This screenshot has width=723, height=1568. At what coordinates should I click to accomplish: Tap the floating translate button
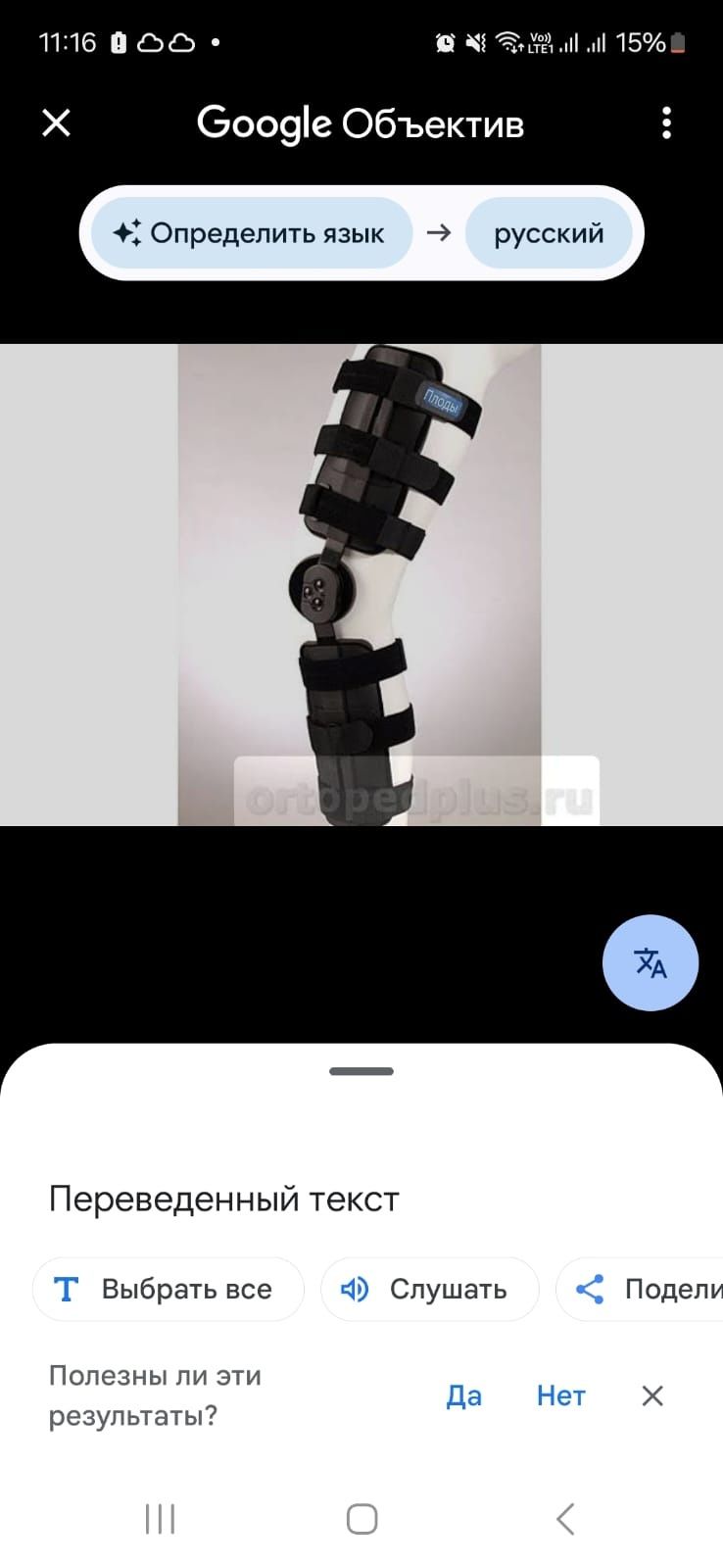click(650, 962)
